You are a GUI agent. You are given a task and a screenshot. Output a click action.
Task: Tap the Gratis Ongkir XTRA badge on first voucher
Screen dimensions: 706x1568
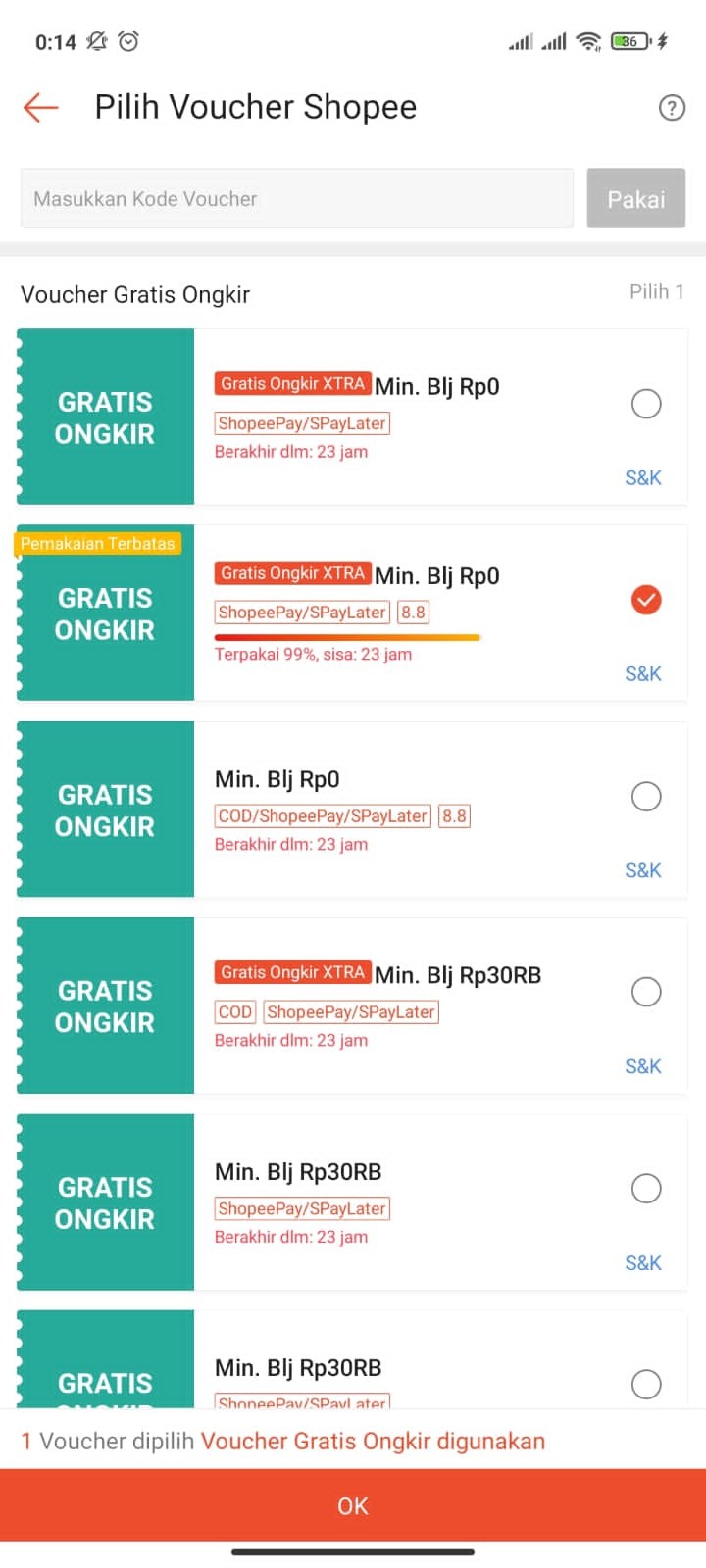(292, 383)
